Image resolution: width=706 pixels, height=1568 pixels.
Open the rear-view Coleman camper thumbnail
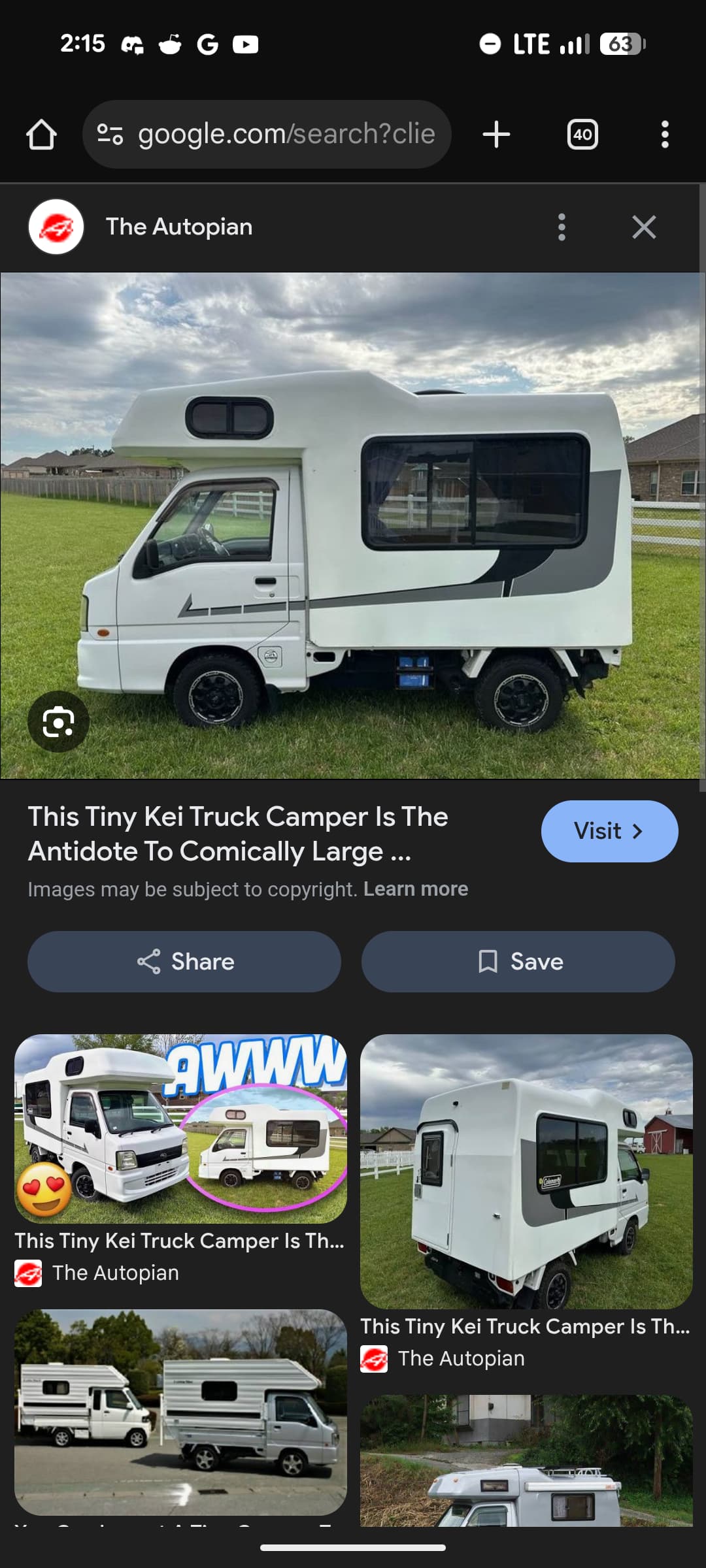click(526, 1171)
